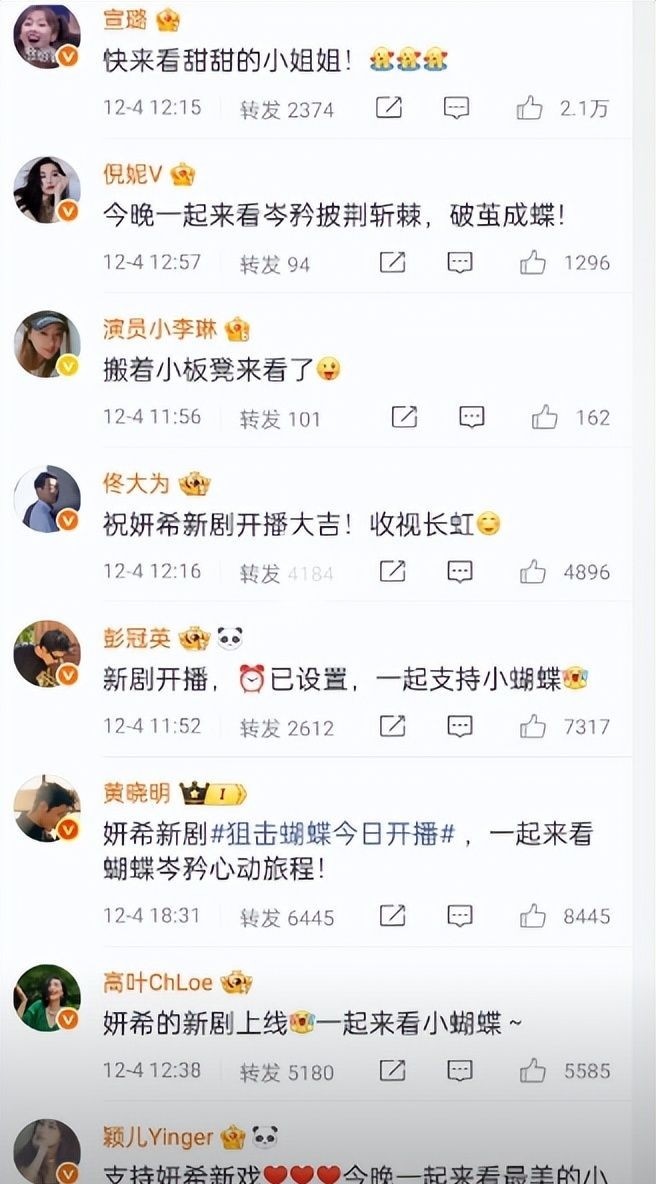Repost 宣璐's post
The width and height of the screenshot is (656, 1184).
(x=389, y=107)
